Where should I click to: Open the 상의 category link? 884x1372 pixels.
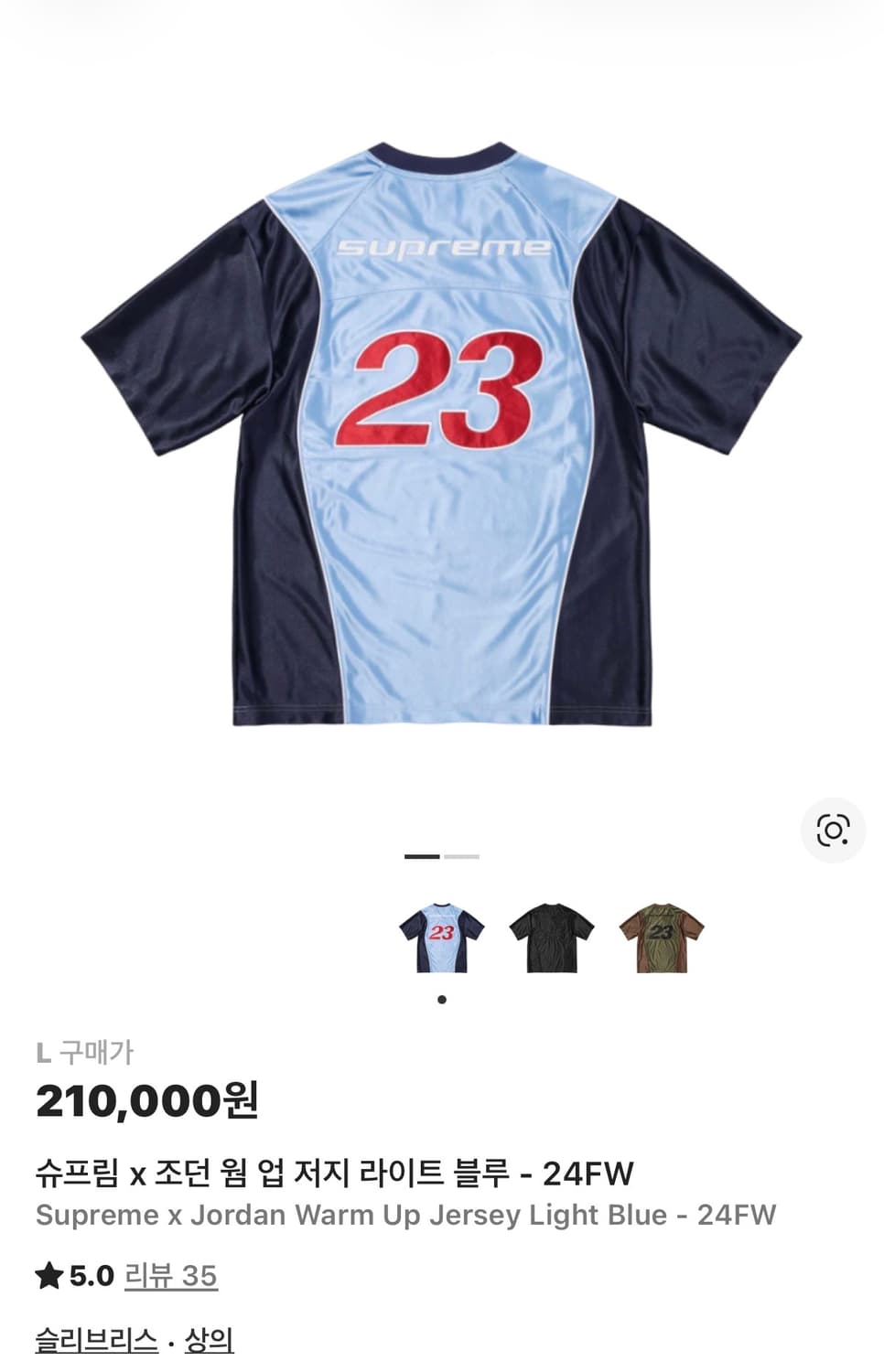coord(209,1340)
